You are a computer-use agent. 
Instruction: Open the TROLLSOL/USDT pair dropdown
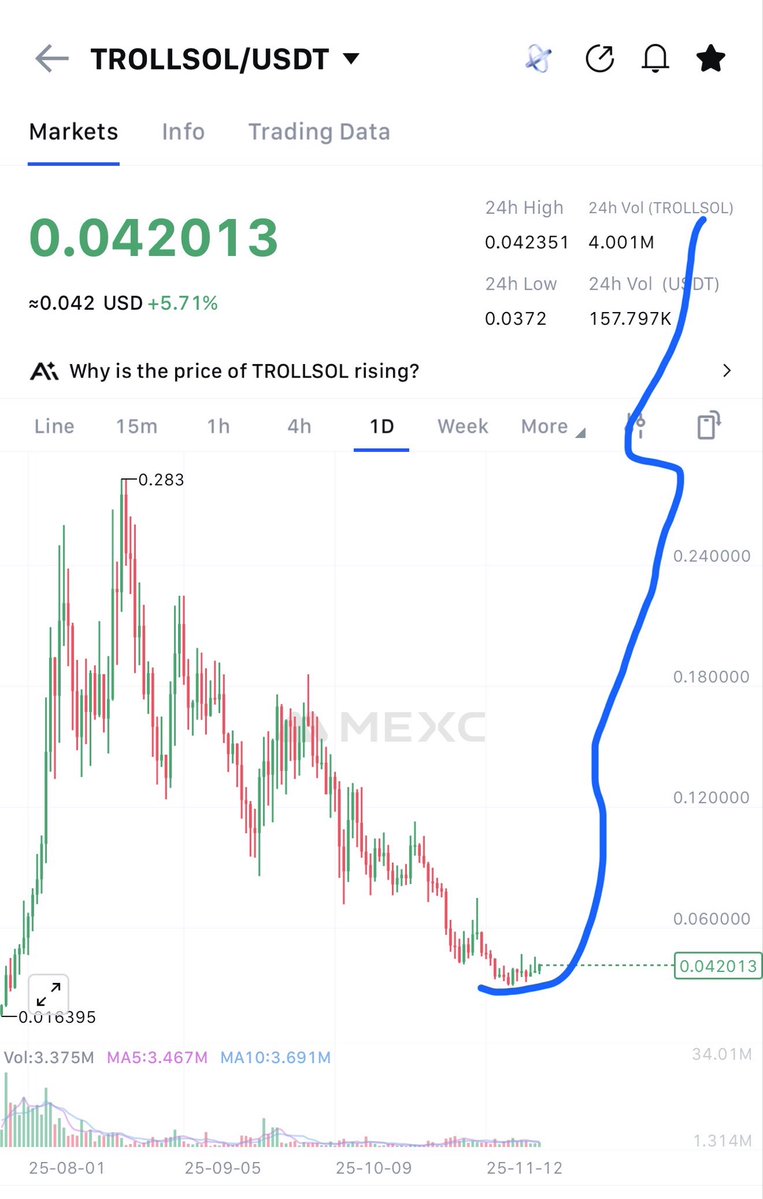(x=351, y=59)
